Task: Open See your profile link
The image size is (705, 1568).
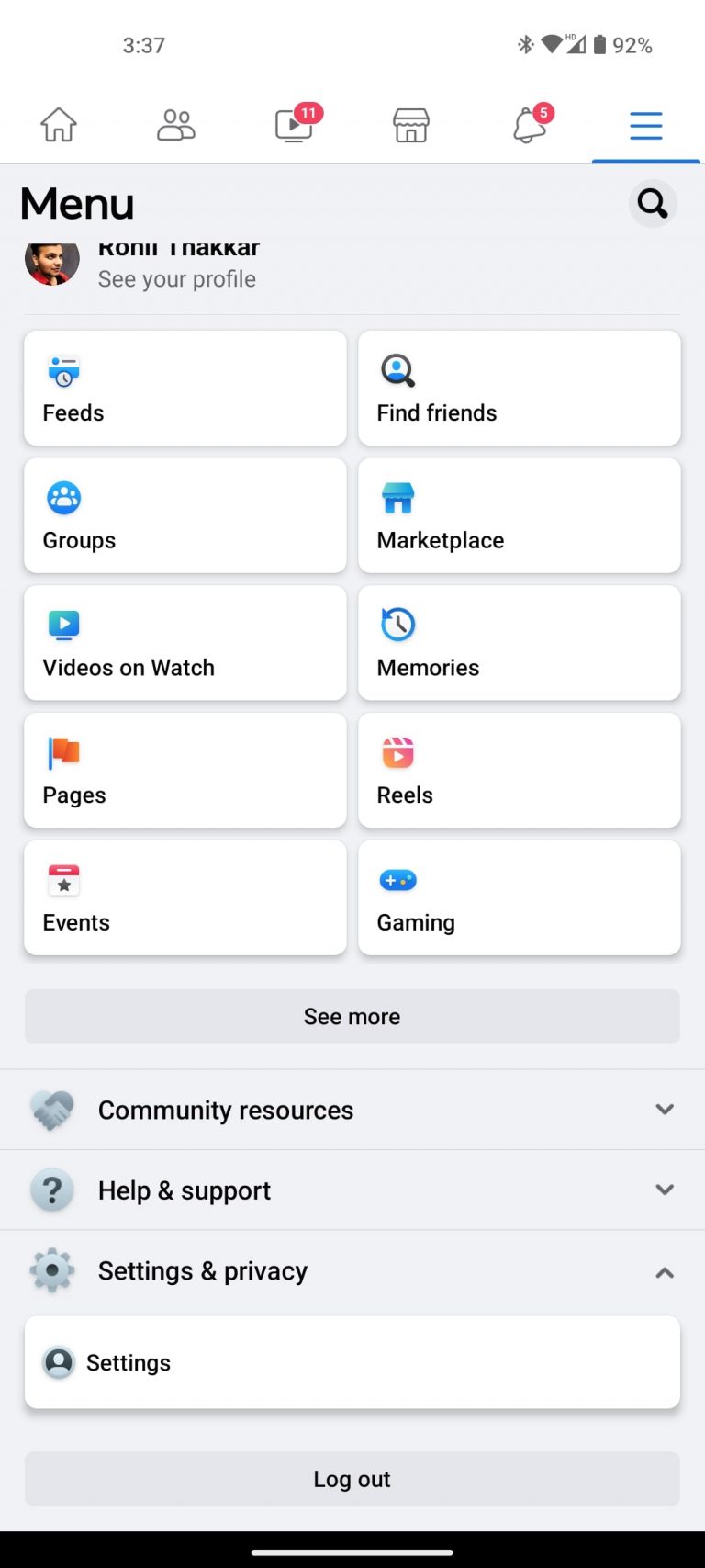Action: 177,279
